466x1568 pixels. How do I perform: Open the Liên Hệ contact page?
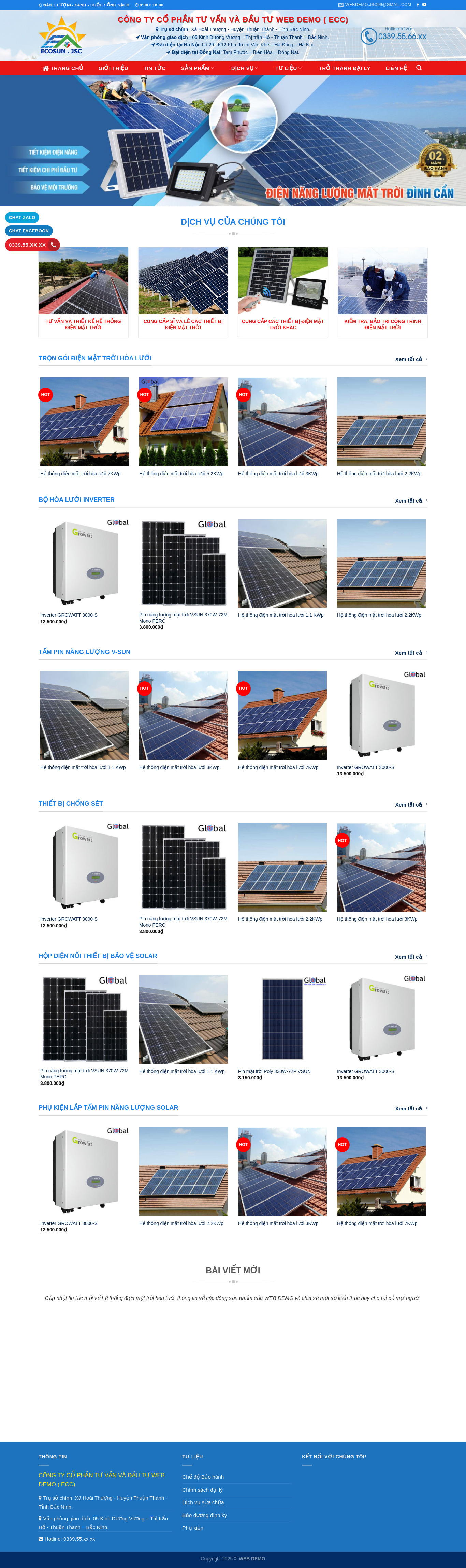pyautogui.click(x=396, y=68)
